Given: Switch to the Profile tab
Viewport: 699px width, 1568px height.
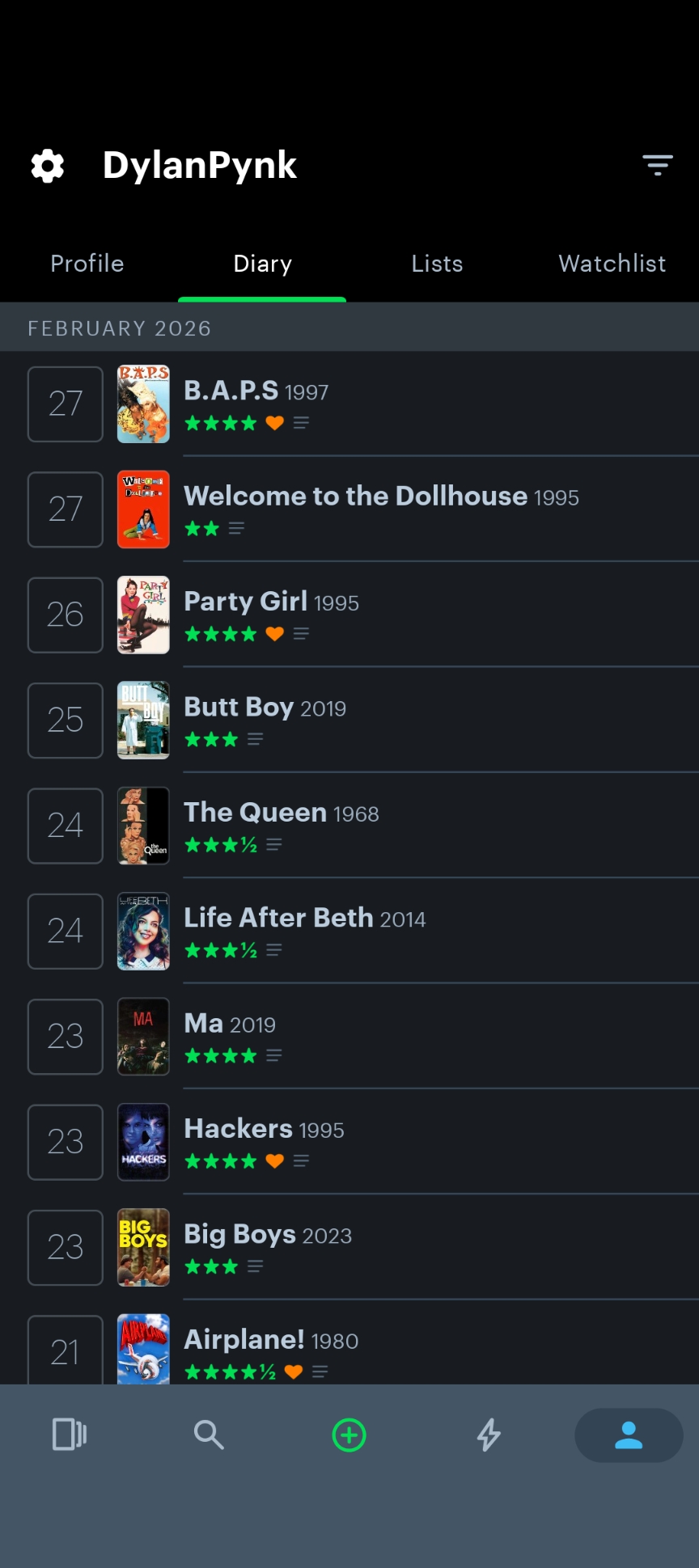Looking at the screenshot, I should 87,264.
